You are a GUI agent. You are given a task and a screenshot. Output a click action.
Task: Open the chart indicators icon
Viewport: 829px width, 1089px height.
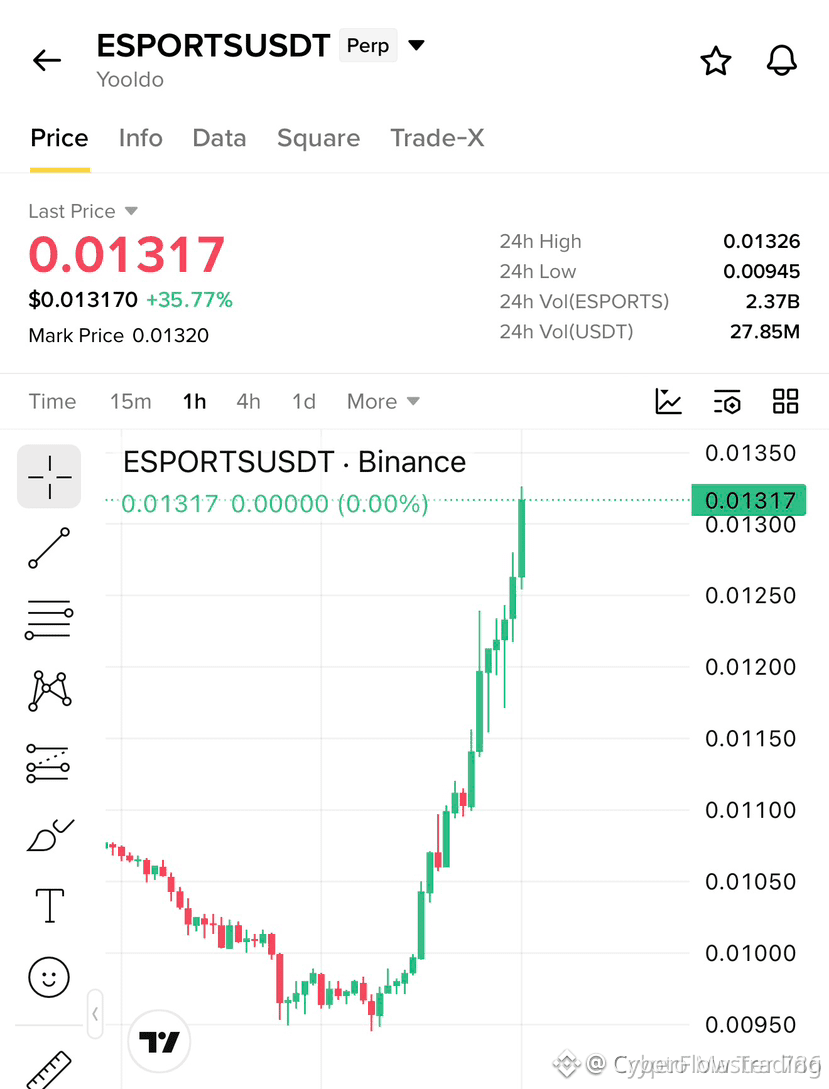coord(668,401)
